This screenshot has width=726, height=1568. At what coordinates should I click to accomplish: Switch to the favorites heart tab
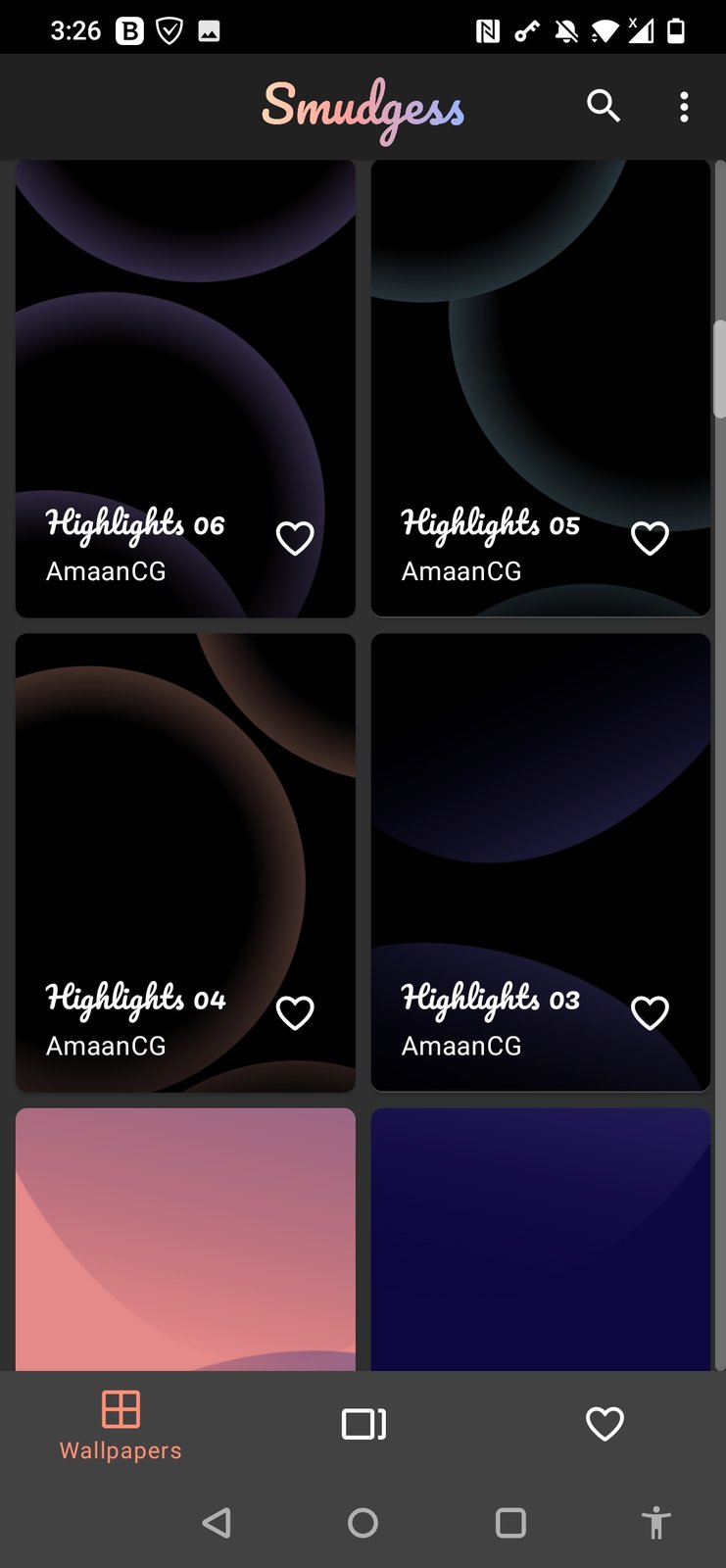pyautogui.click(x=605, y=1424)
